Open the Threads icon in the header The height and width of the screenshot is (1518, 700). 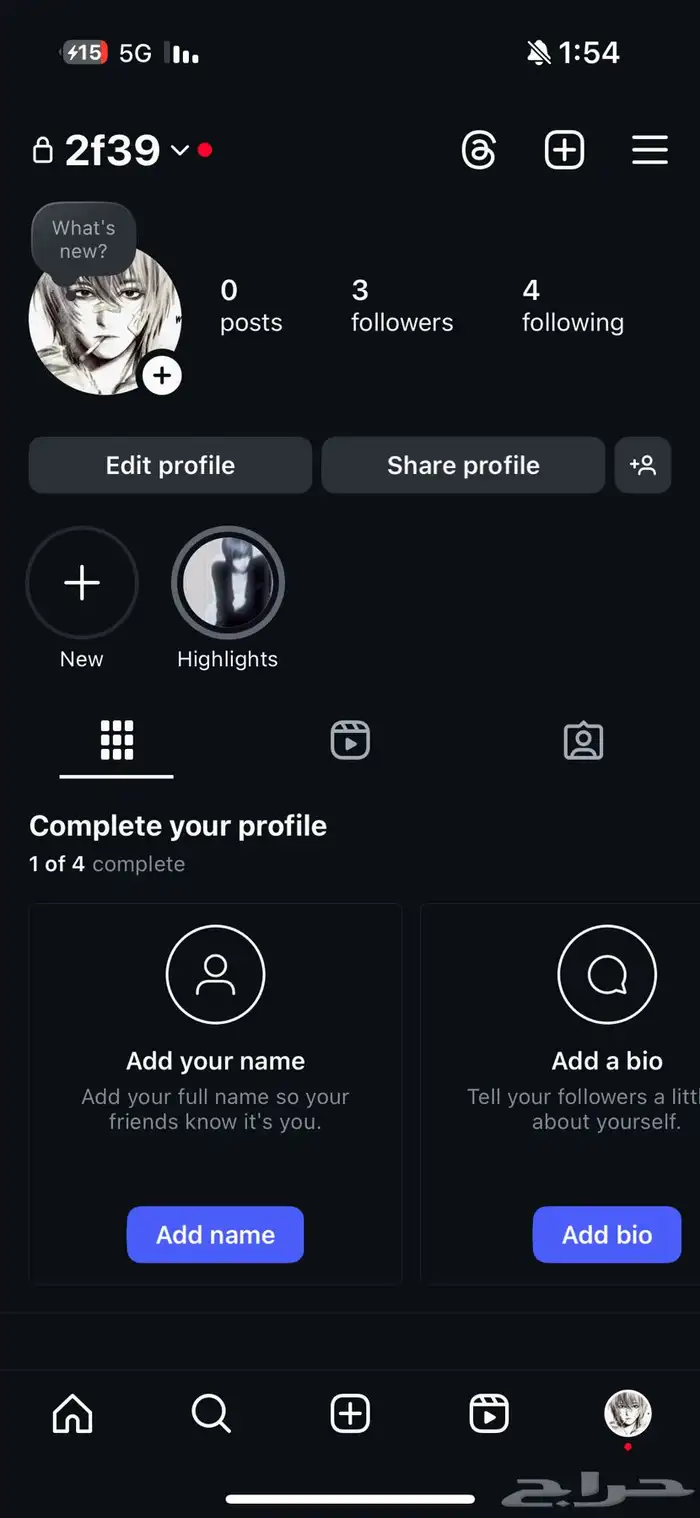coord(479,151)
